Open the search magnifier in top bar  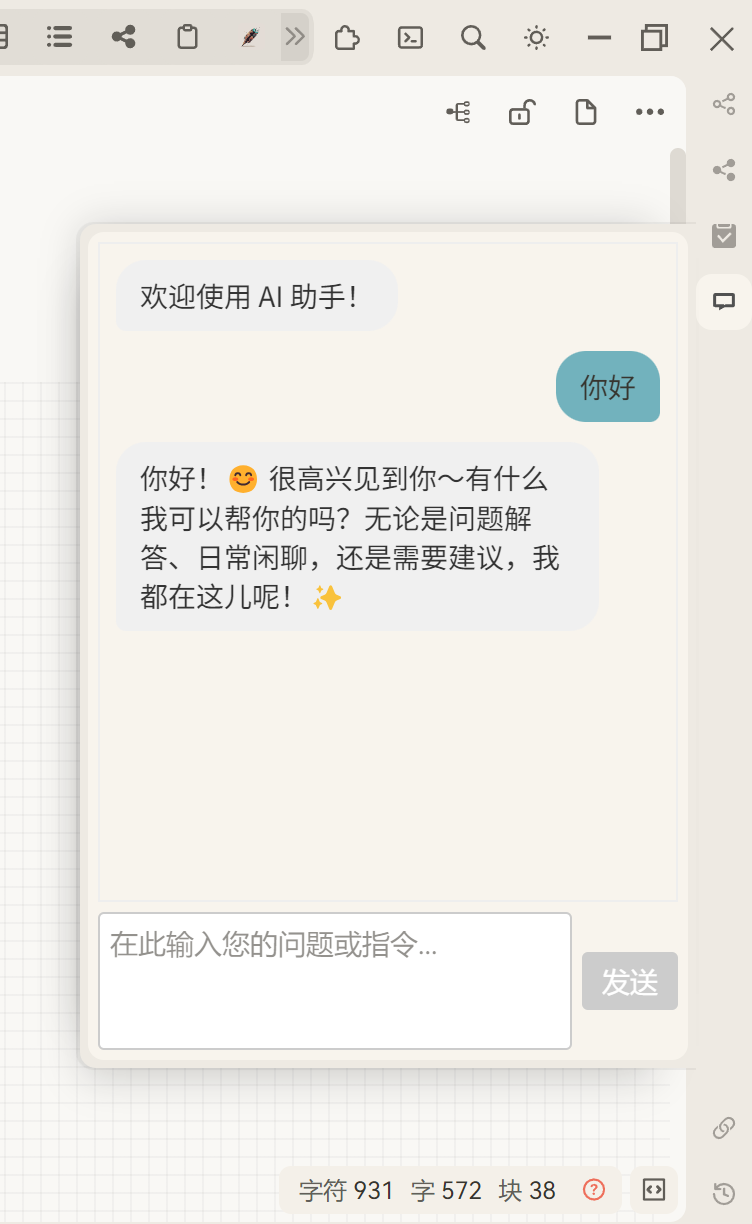point(473,38)
